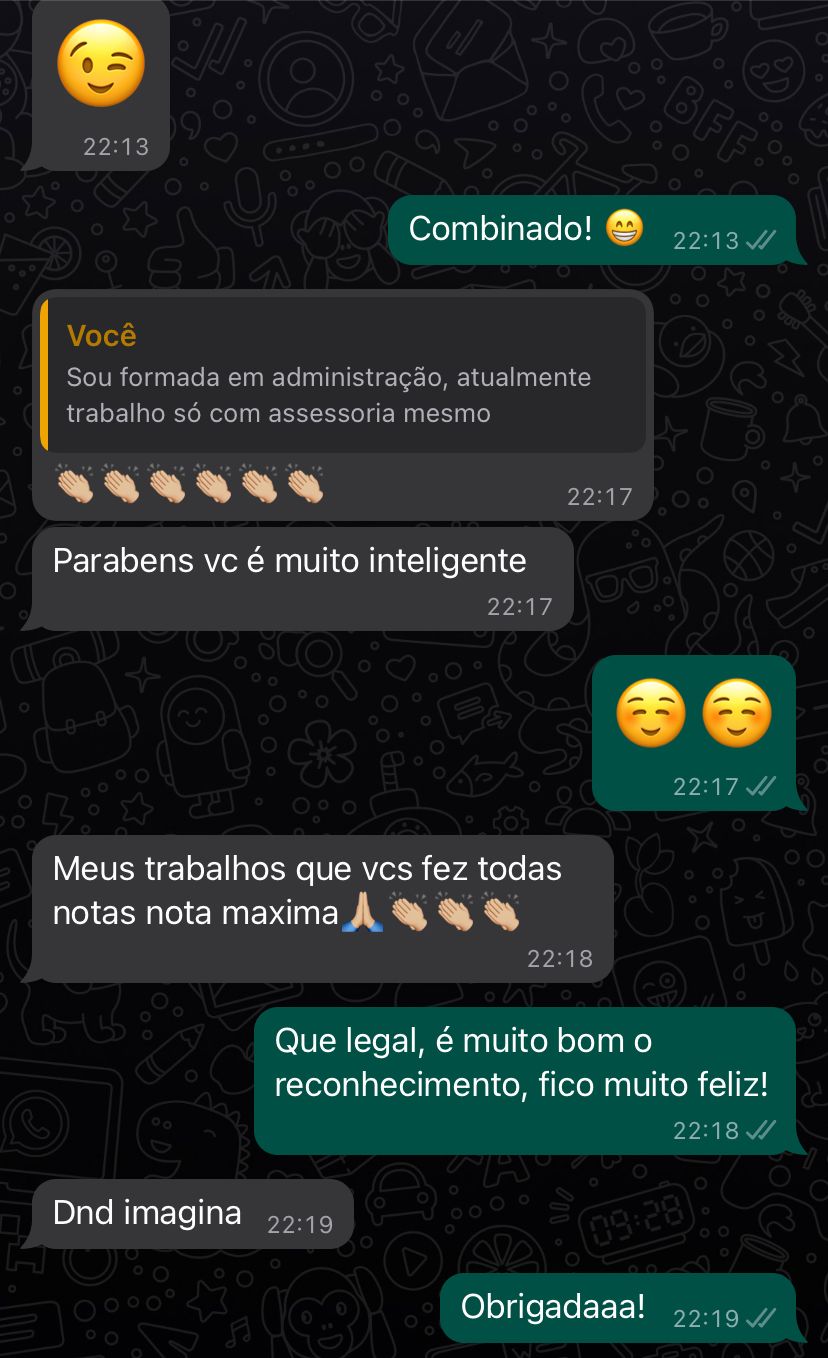The image size is (828, 1358).
Task: Tap the quoted reply labeled Você
Action: 100,335
